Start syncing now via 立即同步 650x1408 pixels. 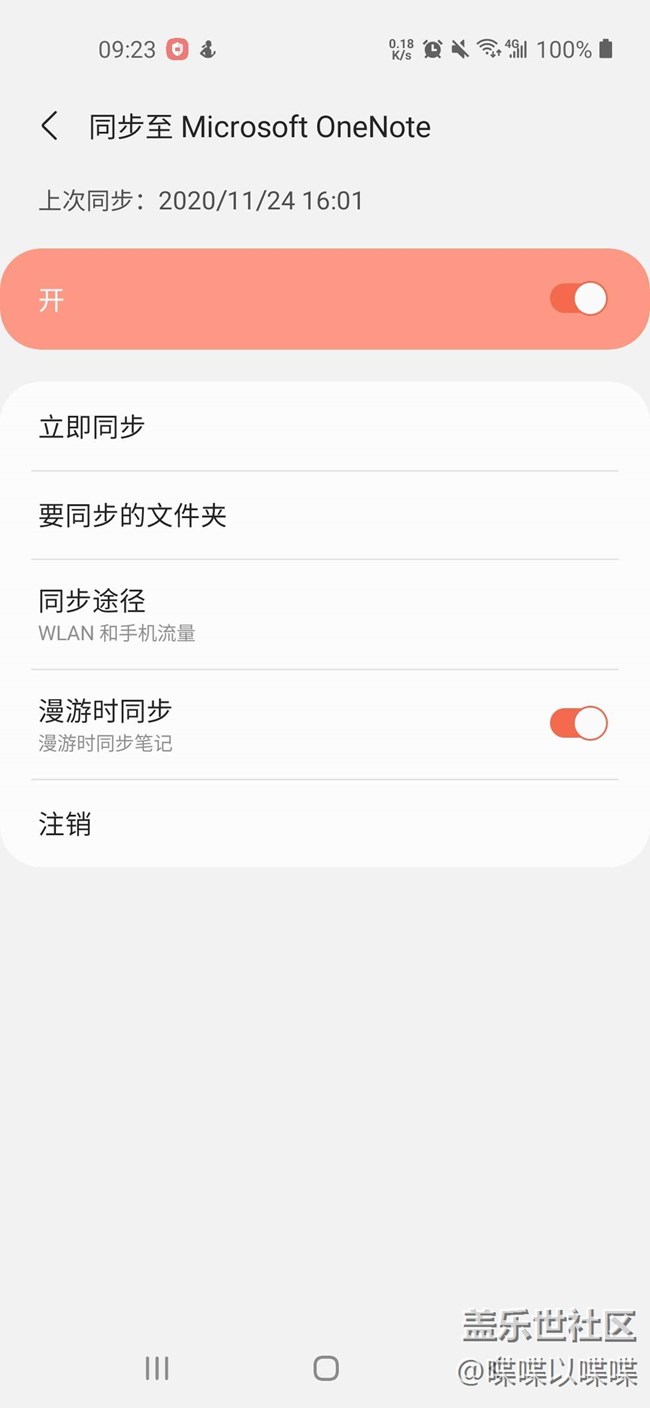324,427
